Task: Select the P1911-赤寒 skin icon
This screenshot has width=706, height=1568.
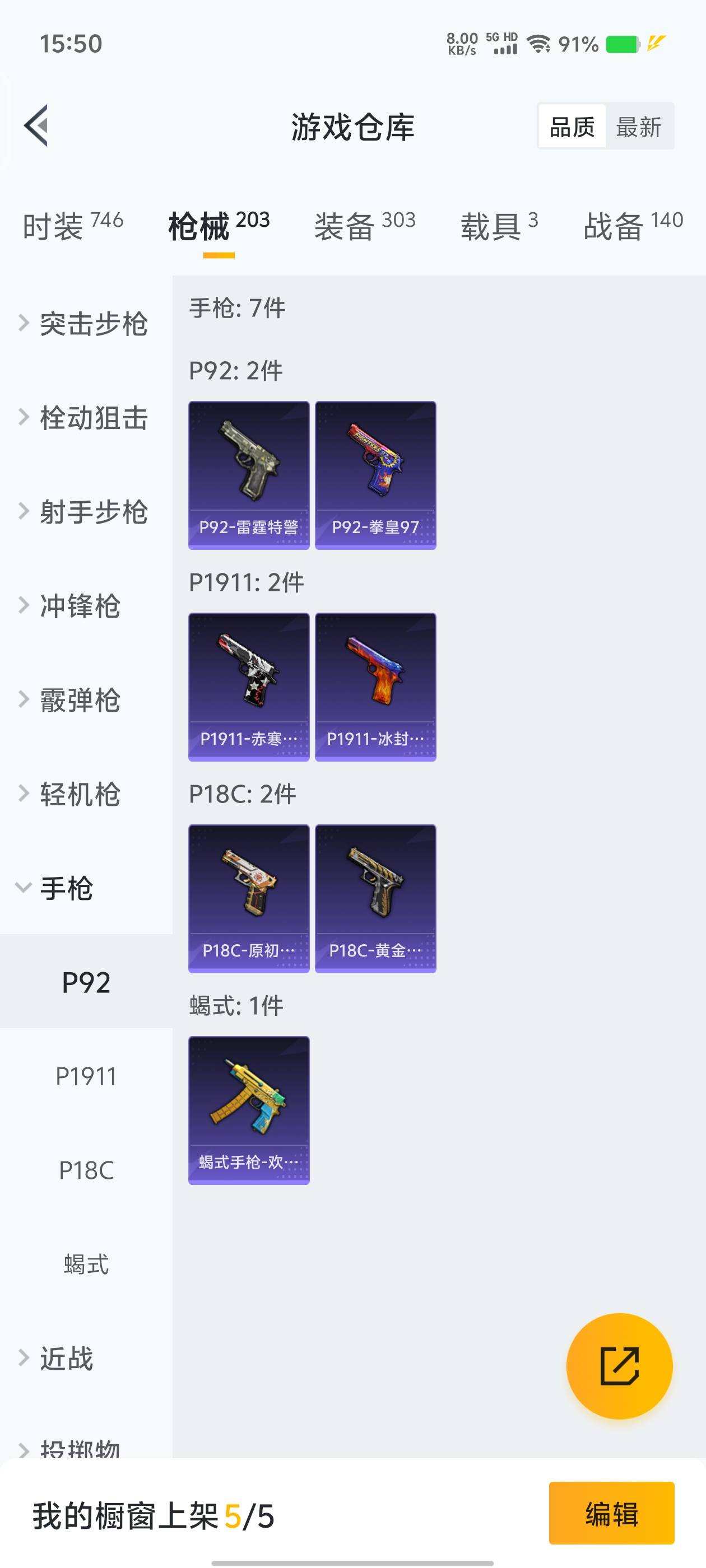Action: tap(249, 687)
